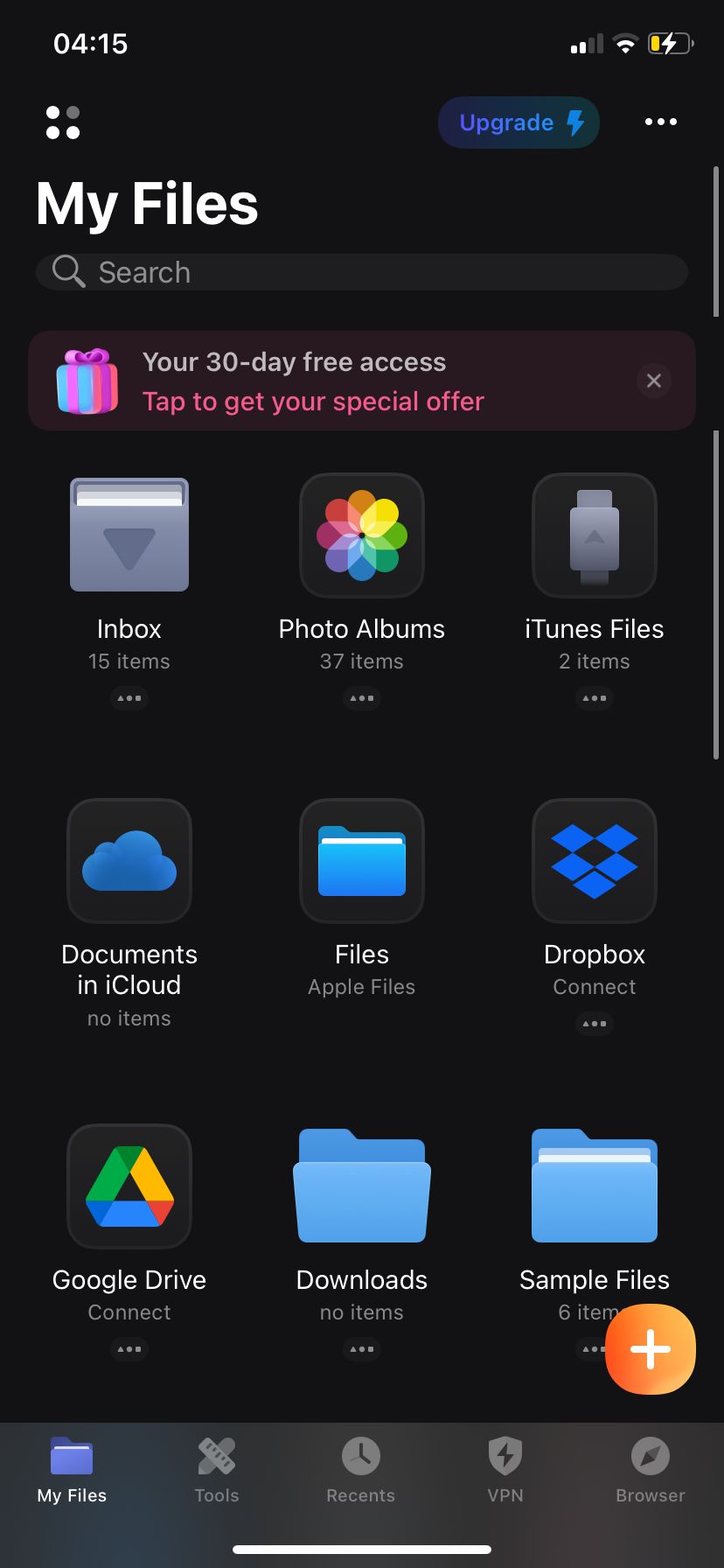The height and width of the screenshot is (1568, 724).
Task: Open the Photo Albums folder
Action: click(x=361, y=535)
